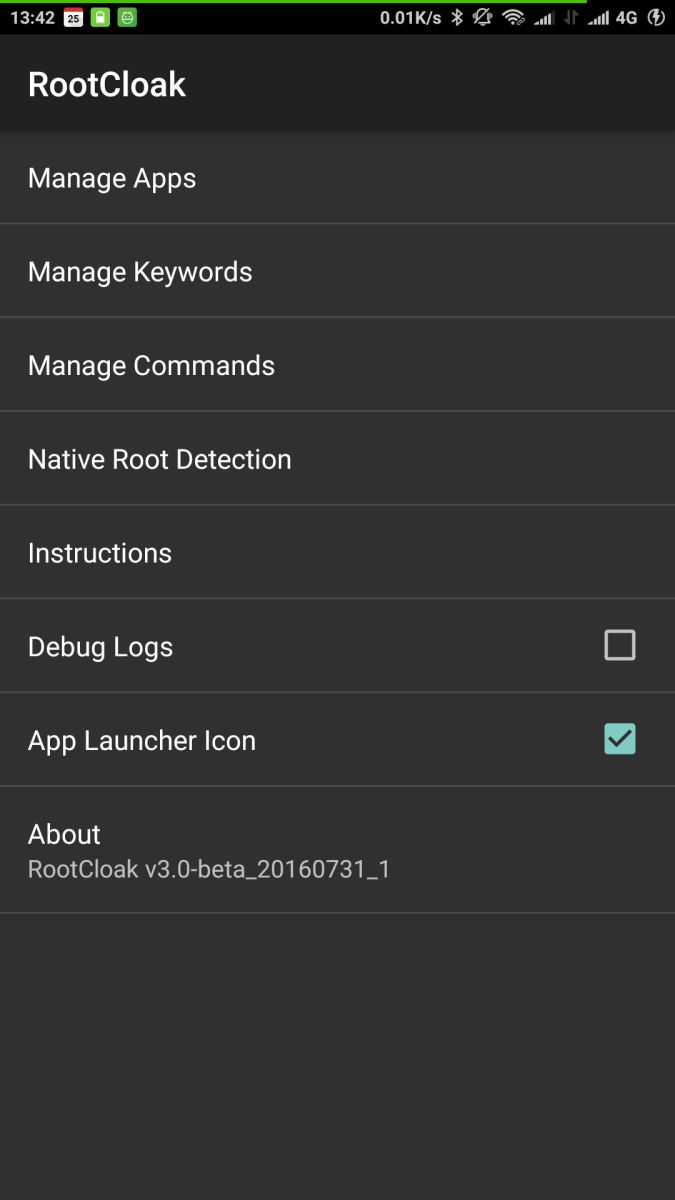View the Instructions page
Viewport: 675px width, 1200px height.
337,552
